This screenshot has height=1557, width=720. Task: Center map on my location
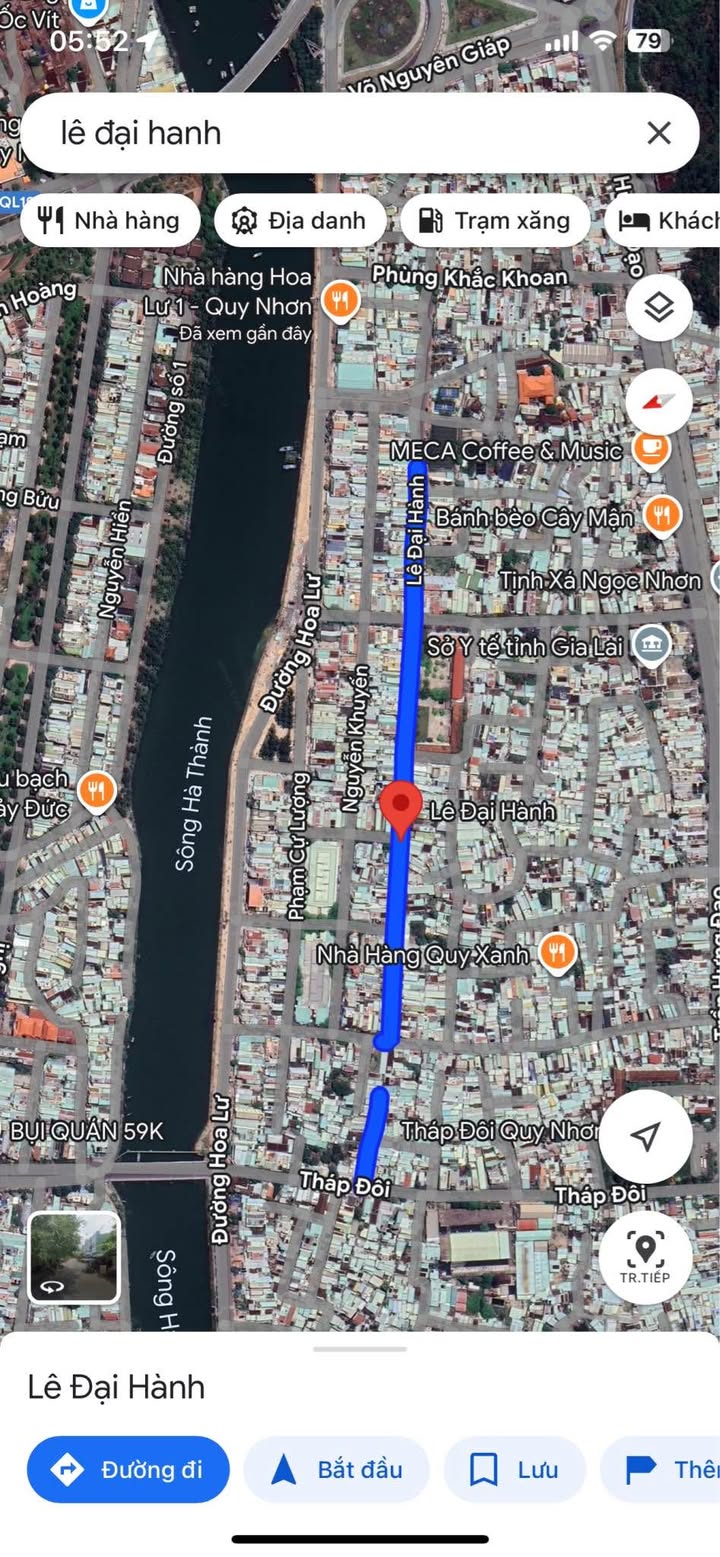click(646, 1136)
